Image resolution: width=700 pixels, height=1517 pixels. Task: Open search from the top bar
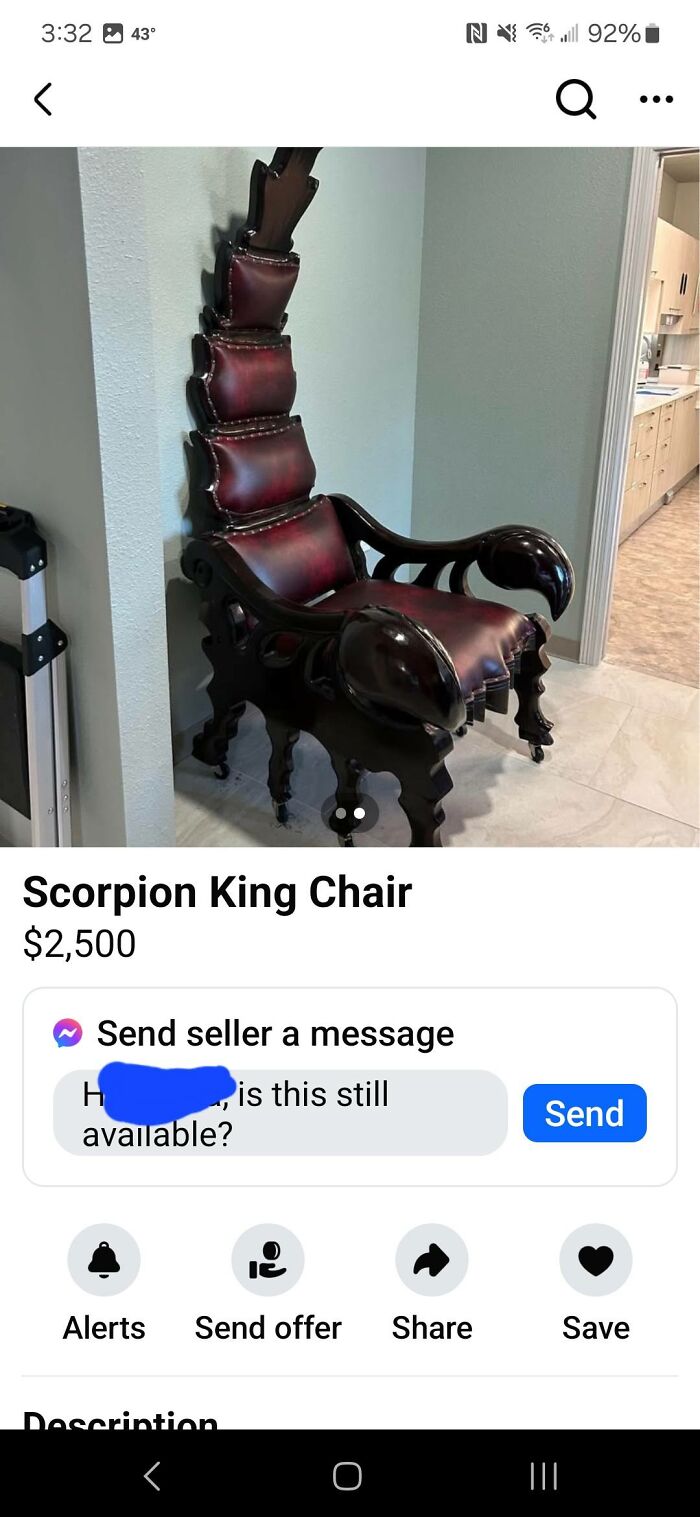tap(575, 99)
